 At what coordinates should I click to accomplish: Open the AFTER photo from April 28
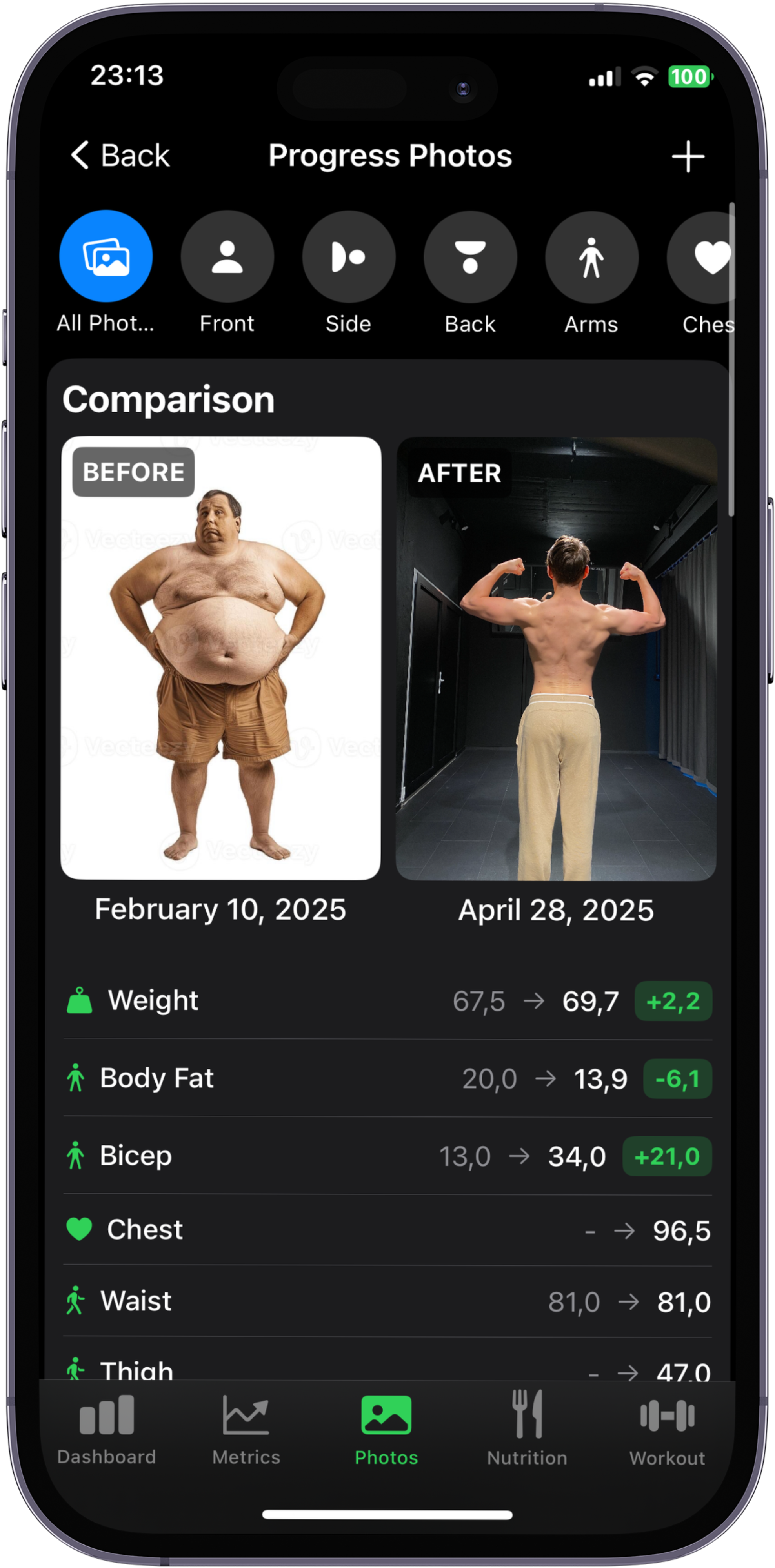pos(556,659)
